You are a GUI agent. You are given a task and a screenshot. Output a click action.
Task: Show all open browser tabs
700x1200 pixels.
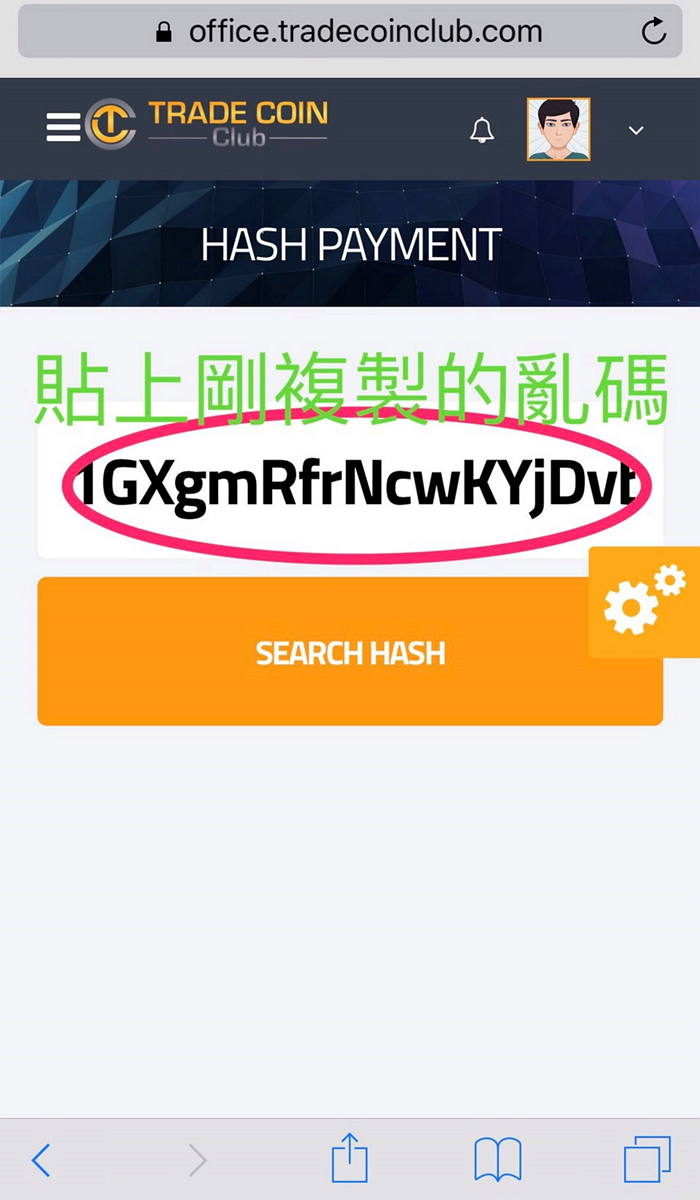coord(647,1160)
